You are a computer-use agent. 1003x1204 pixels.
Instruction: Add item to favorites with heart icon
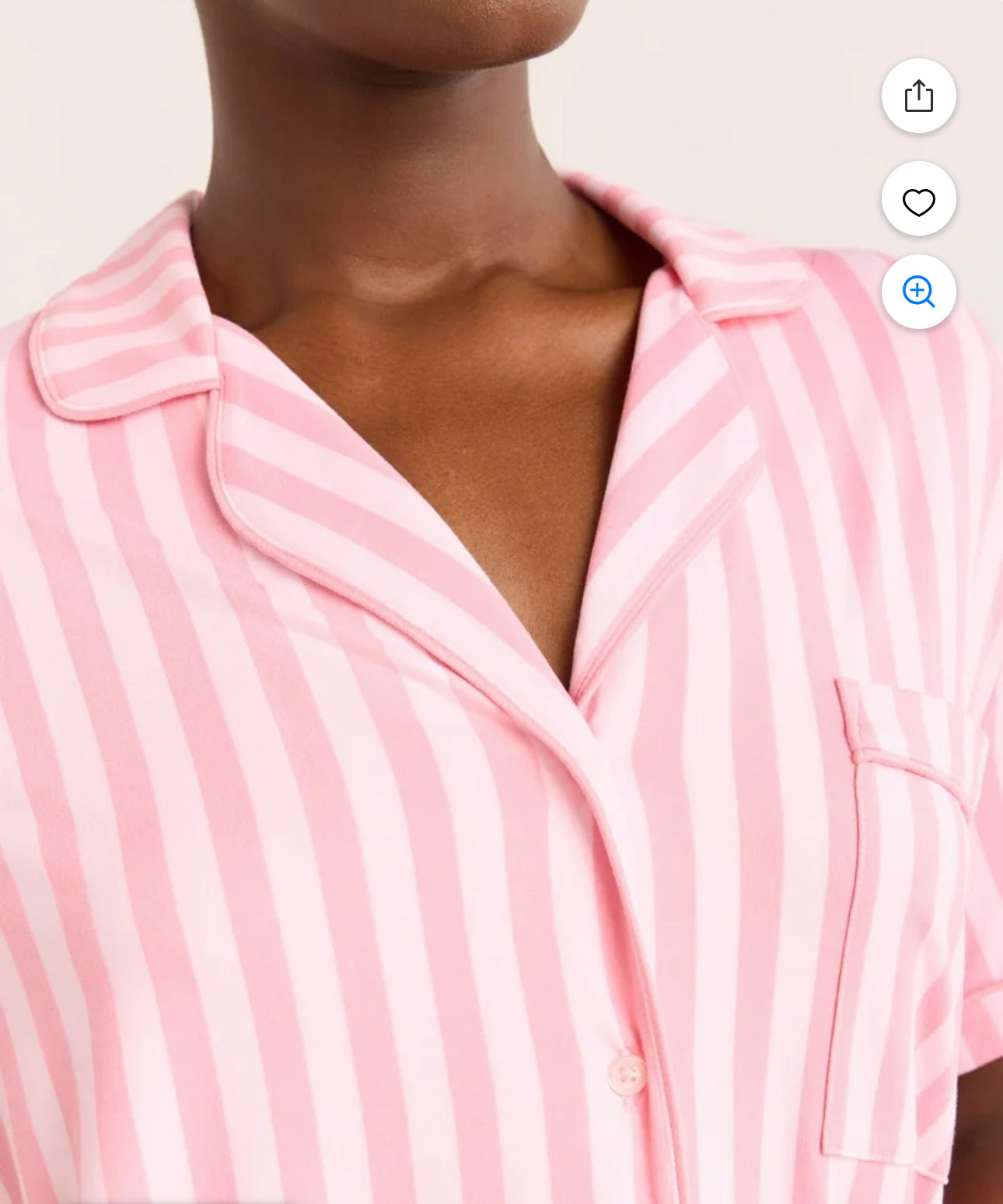(x=918, y=199)
